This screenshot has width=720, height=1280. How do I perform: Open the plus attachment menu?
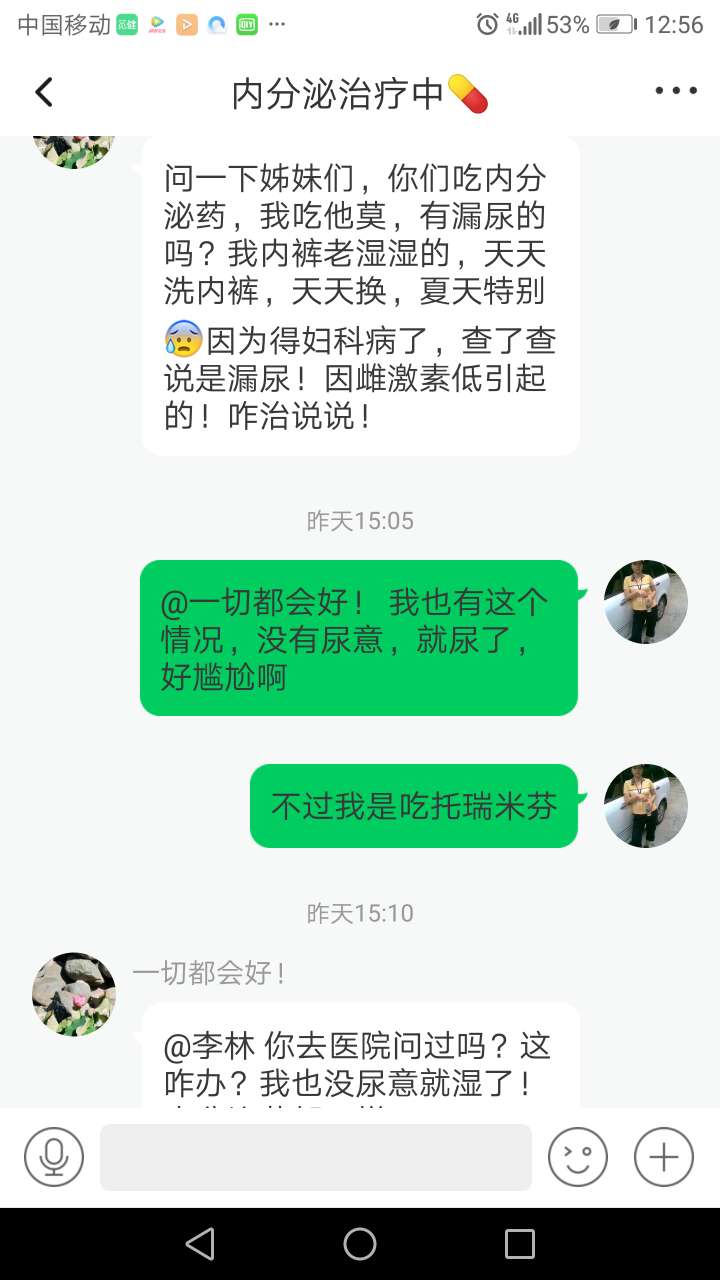pos(664,1157)
